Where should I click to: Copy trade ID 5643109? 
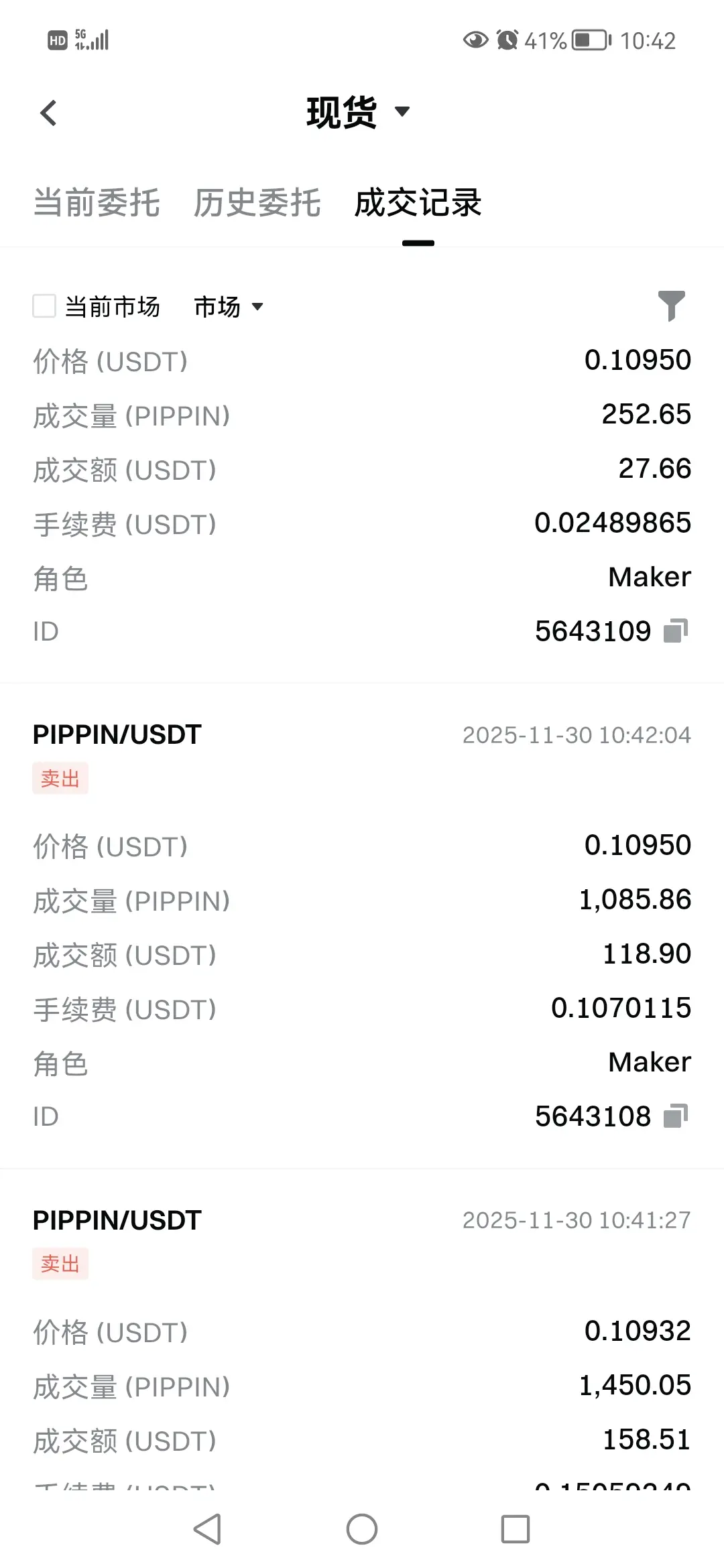point(676,631)
